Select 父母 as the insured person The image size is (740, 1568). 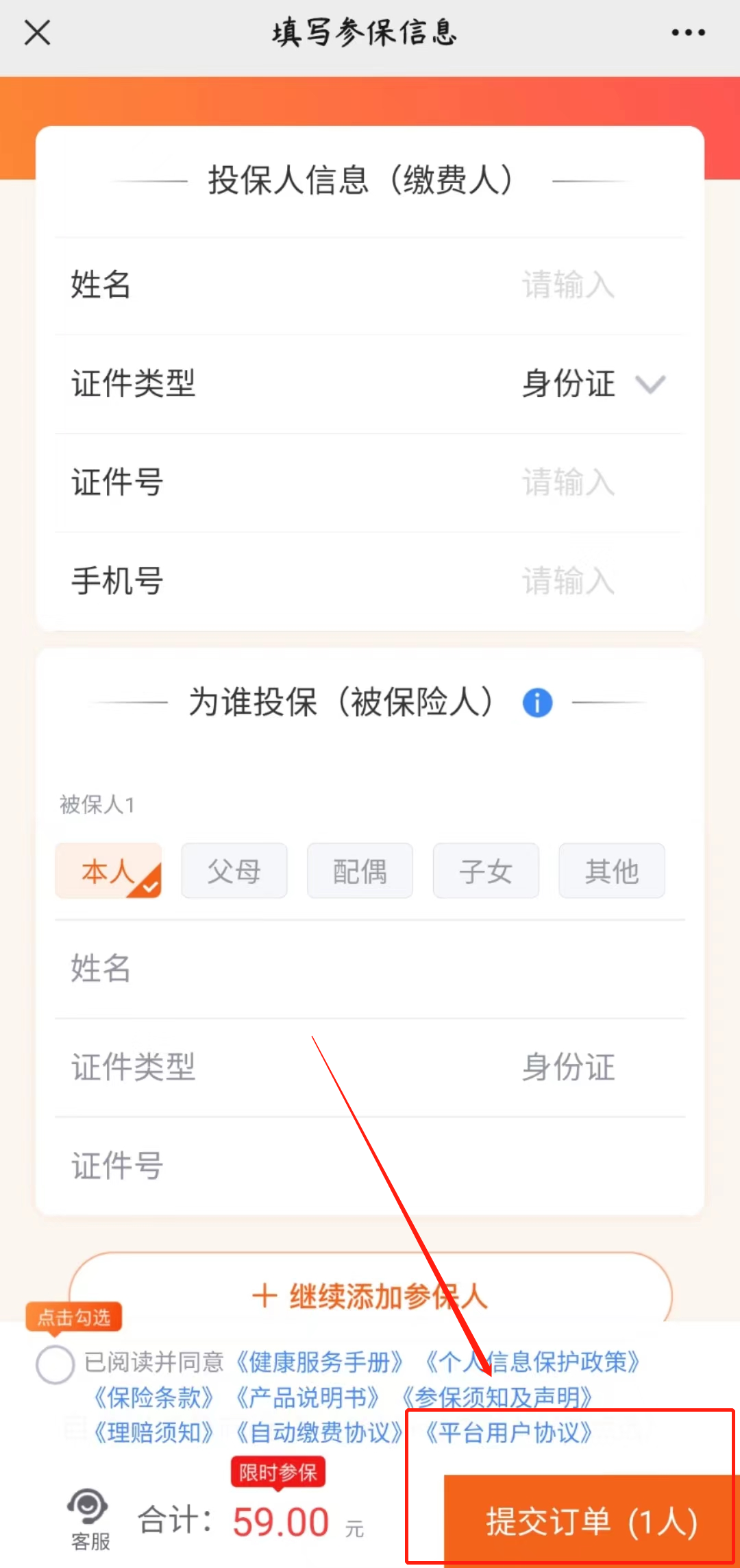234,871
